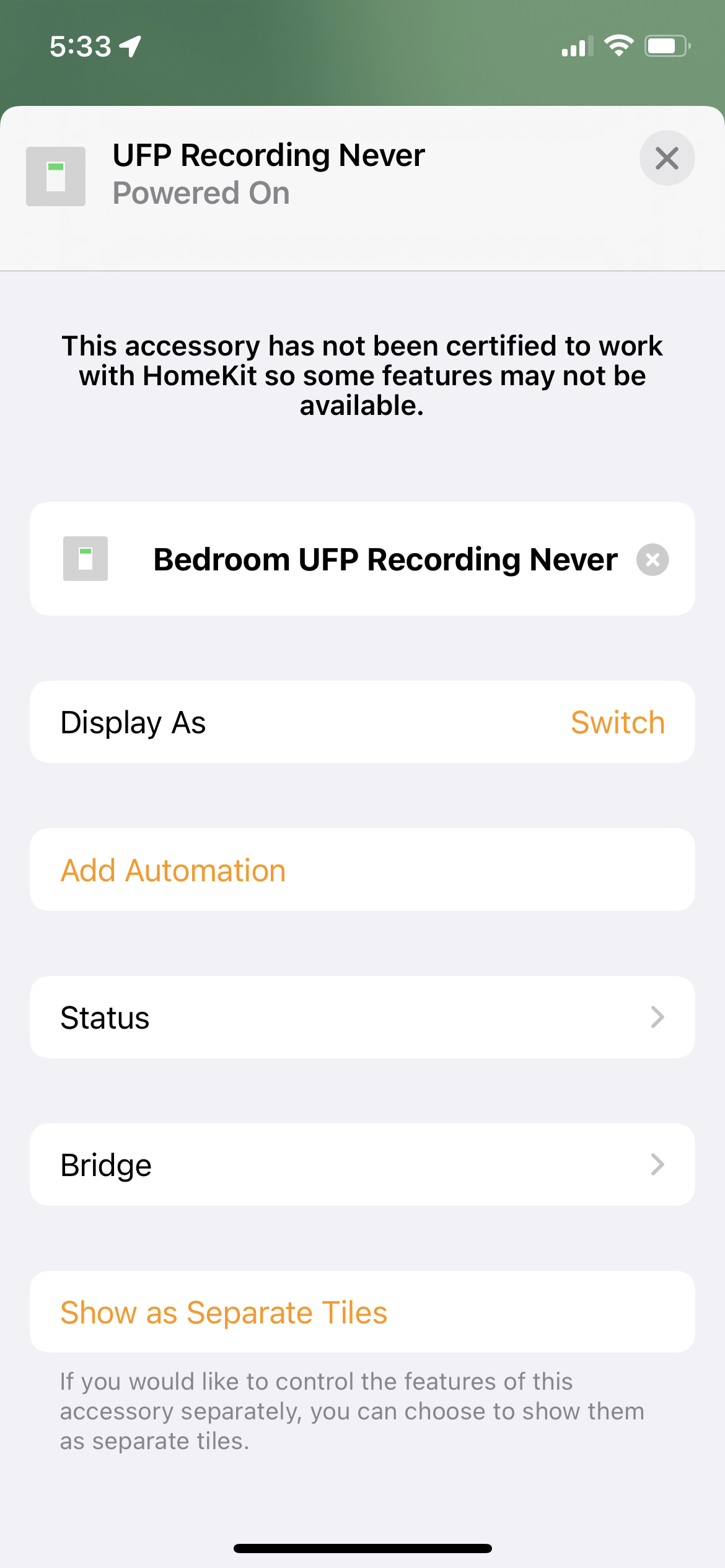Click the Switch value in the Display As row
The height and width of the screenshot is (1568, 725).
[617, 721]
